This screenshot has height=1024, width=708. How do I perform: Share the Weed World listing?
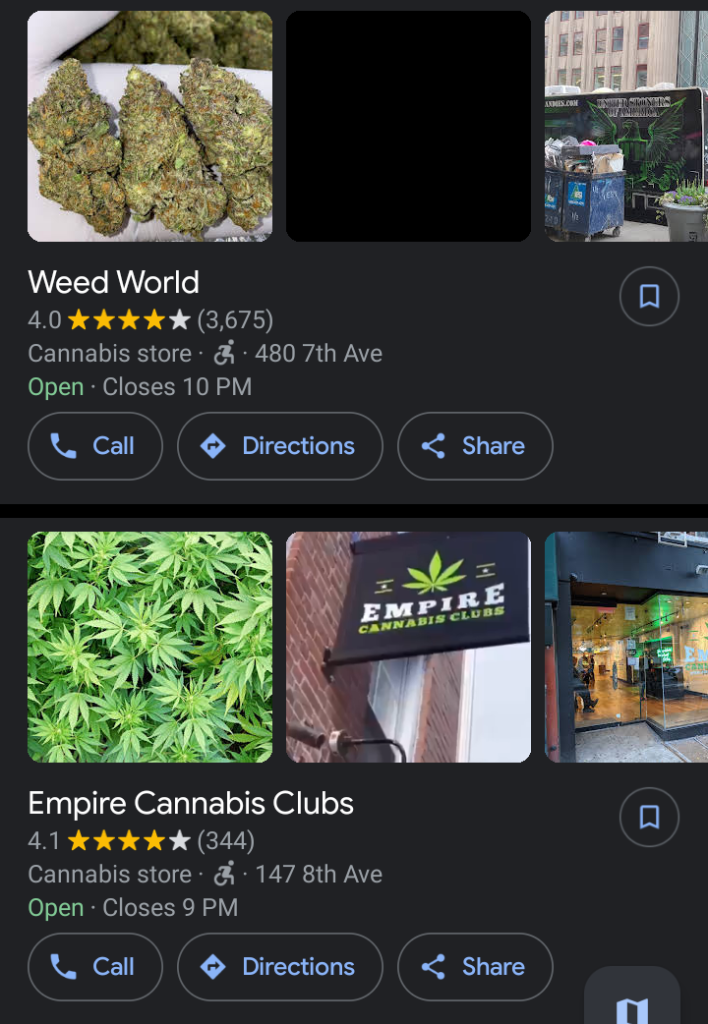coord(475,446)
